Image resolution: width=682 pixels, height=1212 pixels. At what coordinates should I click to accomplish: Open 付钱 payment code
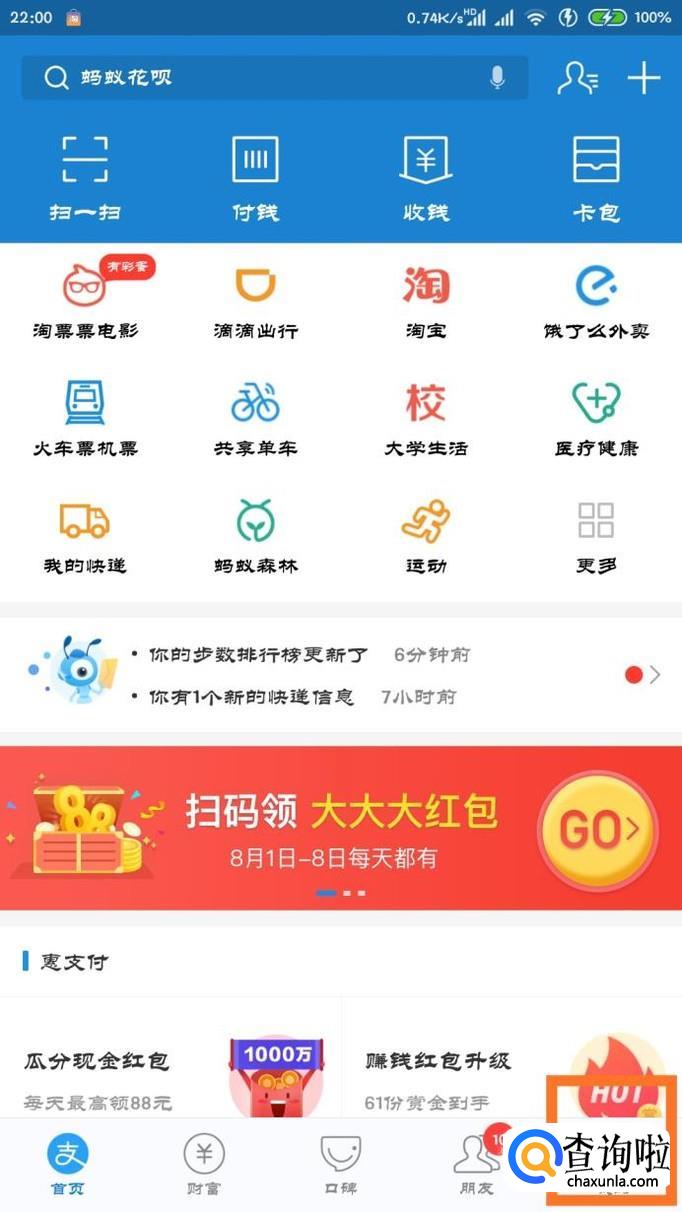255,175
